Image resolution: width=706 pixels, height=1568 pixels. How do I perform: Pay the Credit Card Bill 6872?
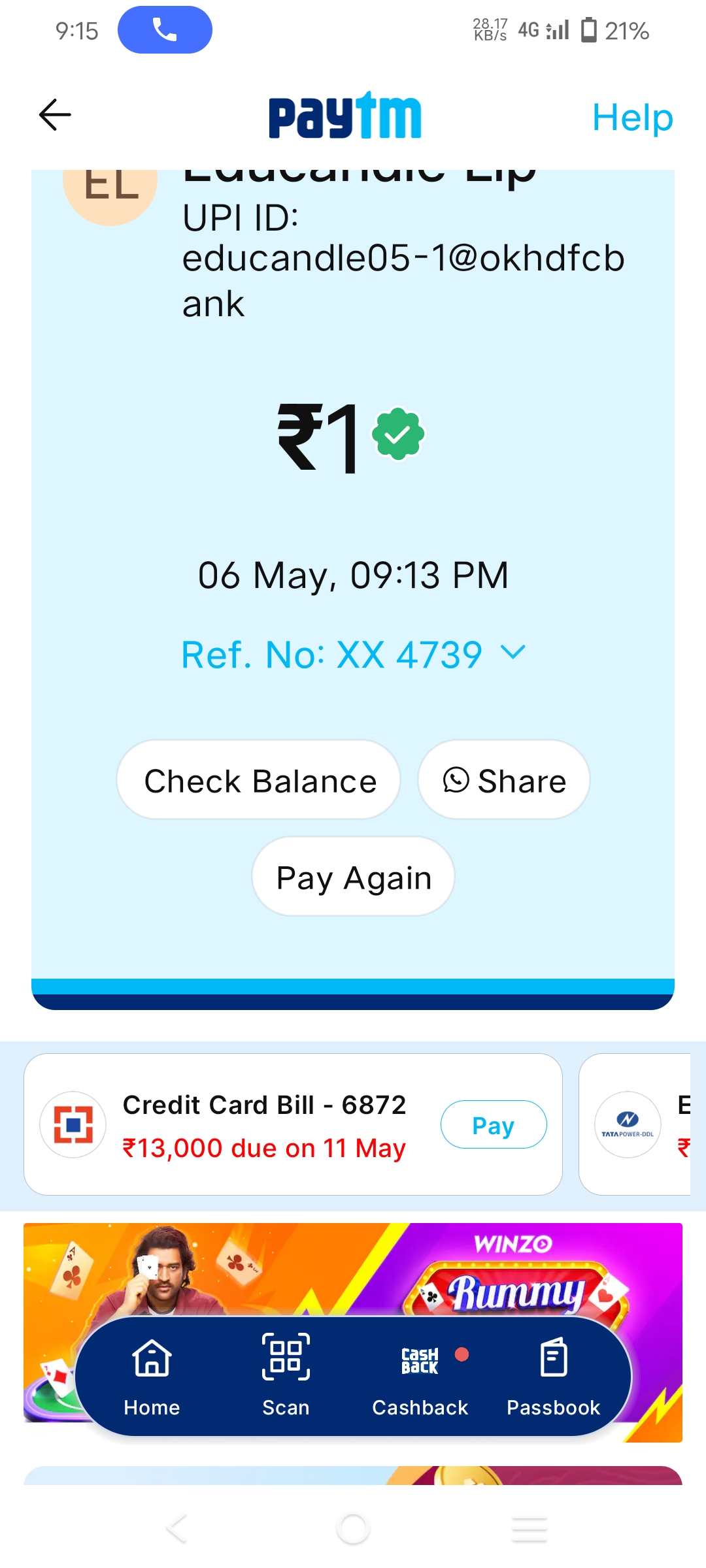[494, 1125]
